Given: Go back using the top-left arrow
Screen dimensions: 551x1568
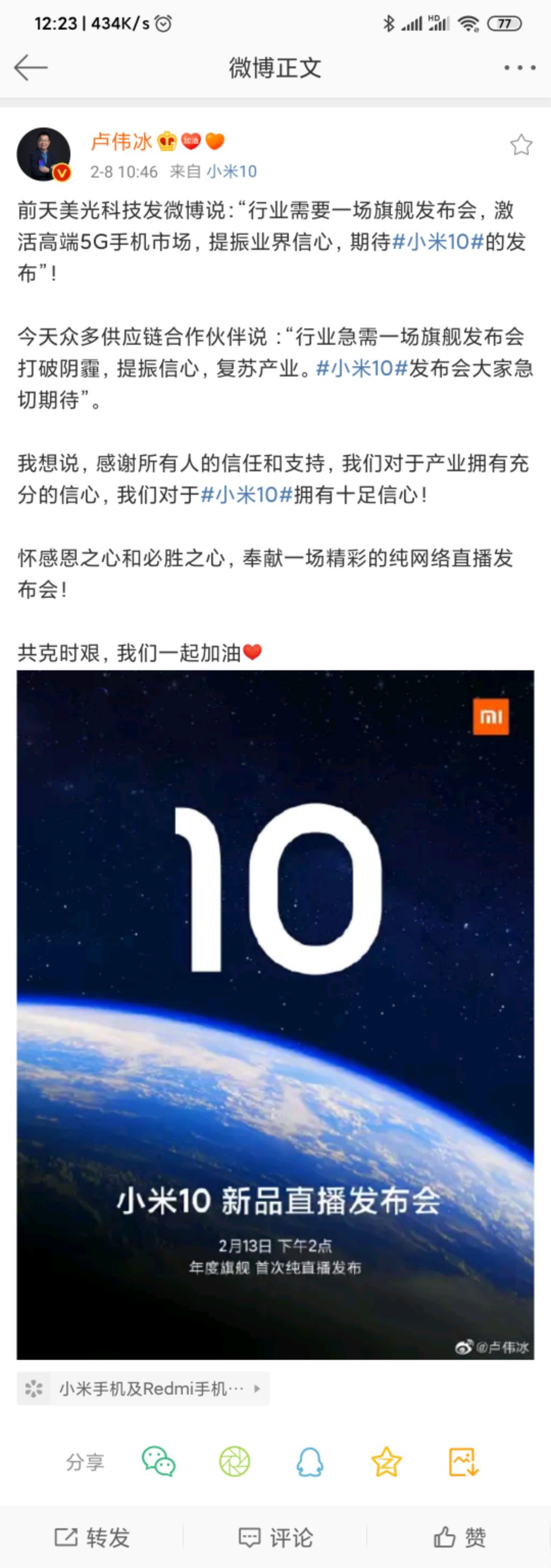Looking at the screenshot, I should tap(31, 67).
